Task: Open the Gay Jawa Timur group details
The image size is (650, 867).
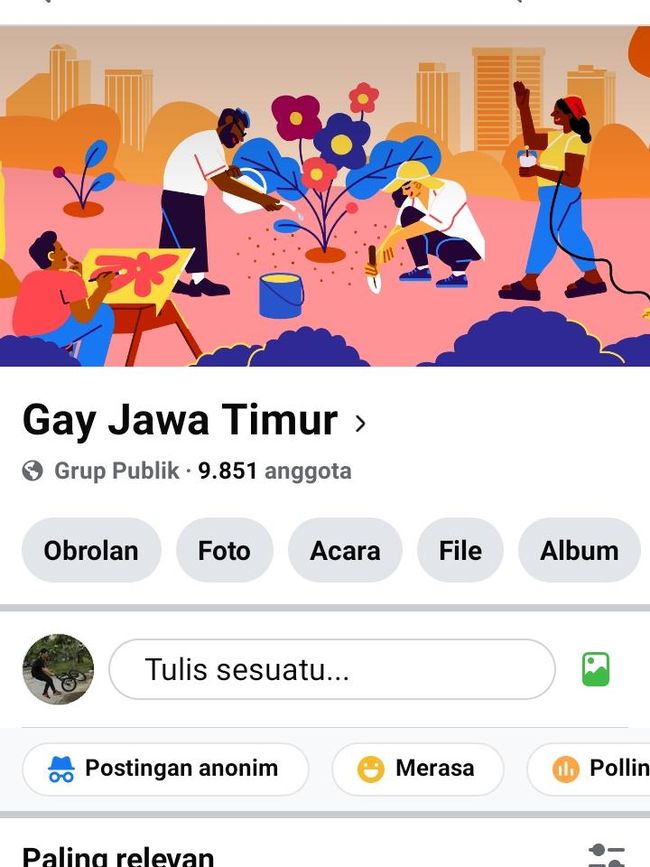Action: (x=195, y=421)
